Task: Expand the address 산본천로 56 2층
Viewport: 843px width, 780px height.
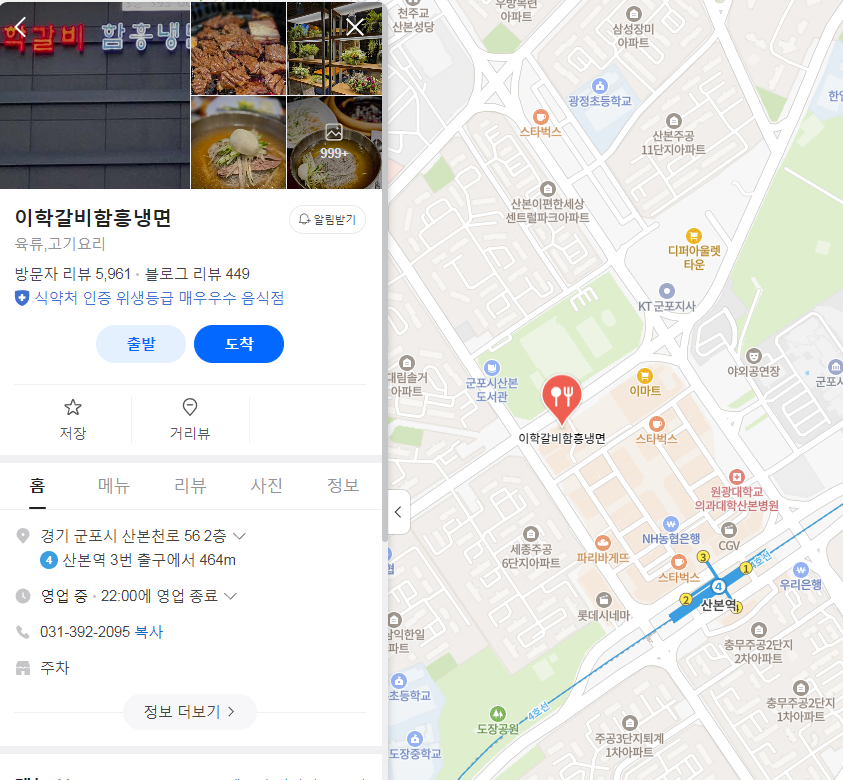Action: [239, 536]
